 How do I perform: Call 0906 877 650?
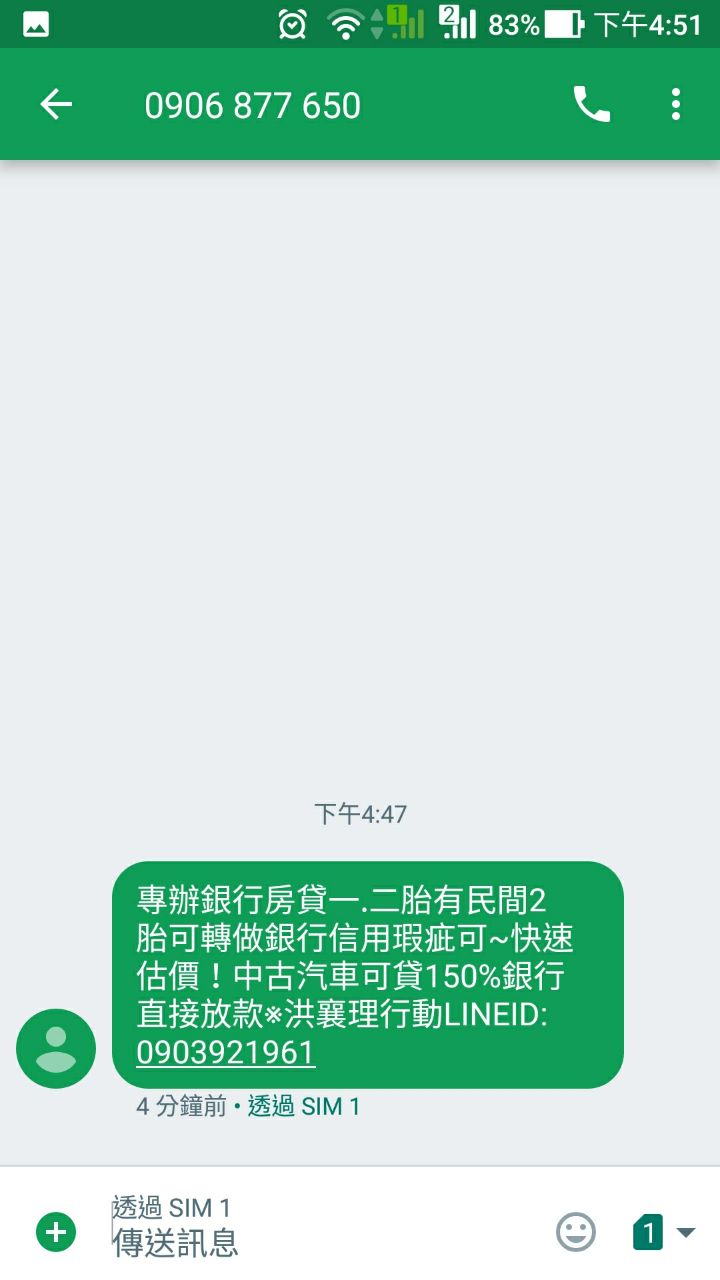pos(591,105)
